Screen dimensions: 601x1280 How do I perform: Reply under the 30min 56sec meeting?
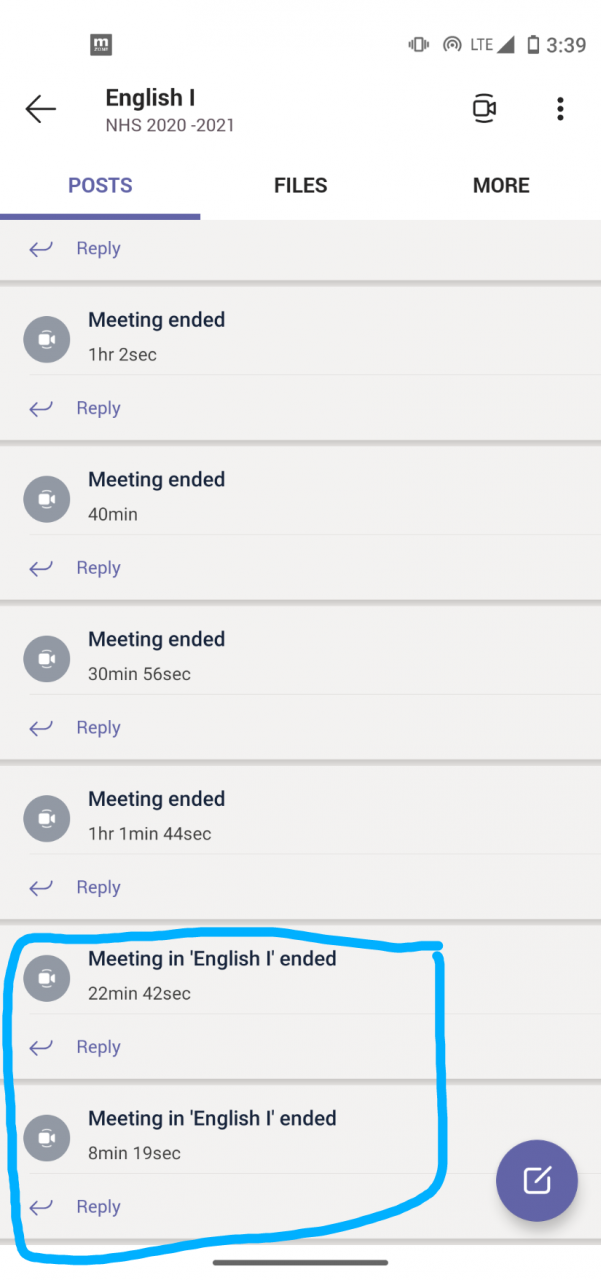coord(97,728)
